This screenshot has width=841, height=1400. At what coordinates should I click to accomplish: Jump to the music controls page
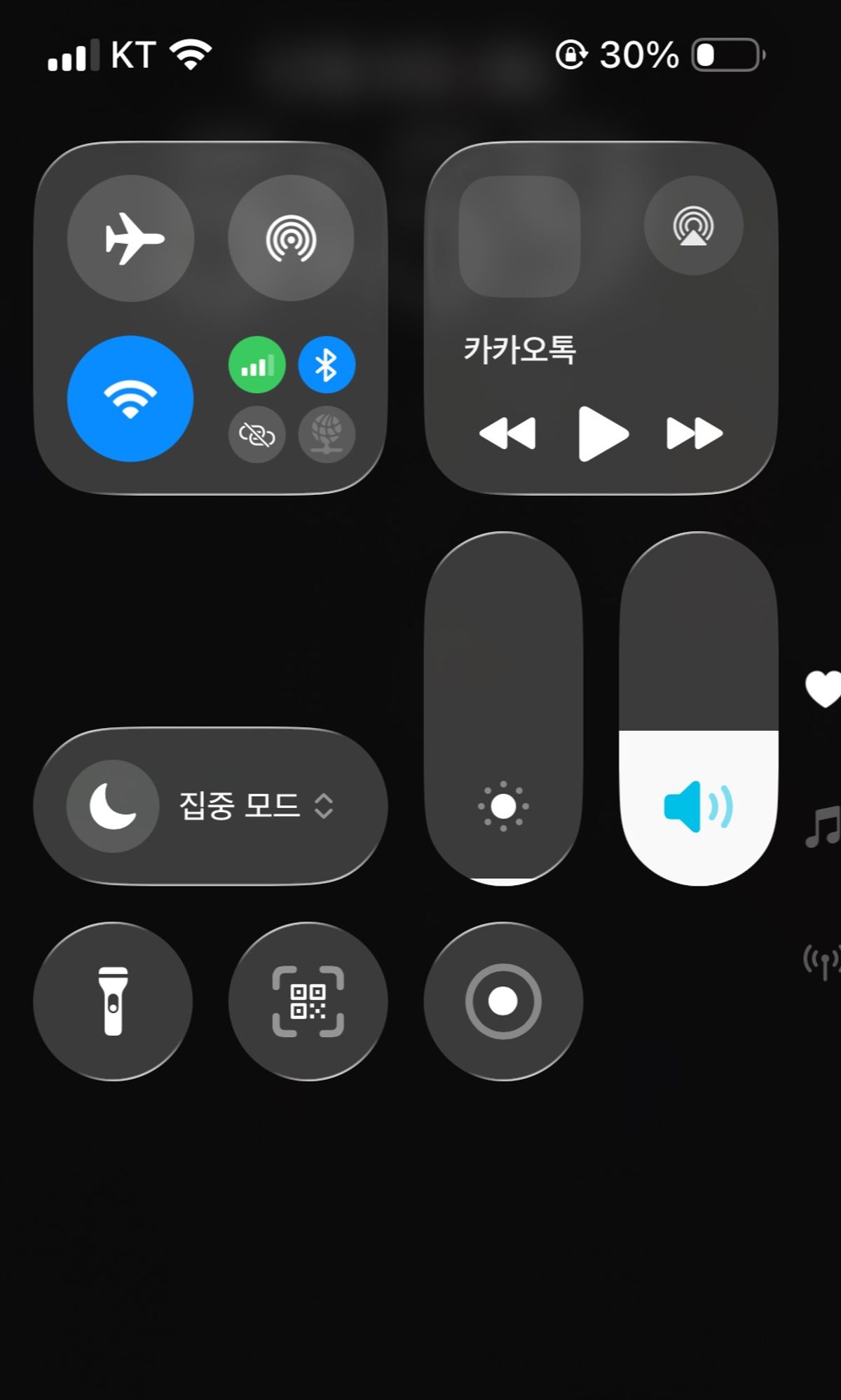point(823,827)
